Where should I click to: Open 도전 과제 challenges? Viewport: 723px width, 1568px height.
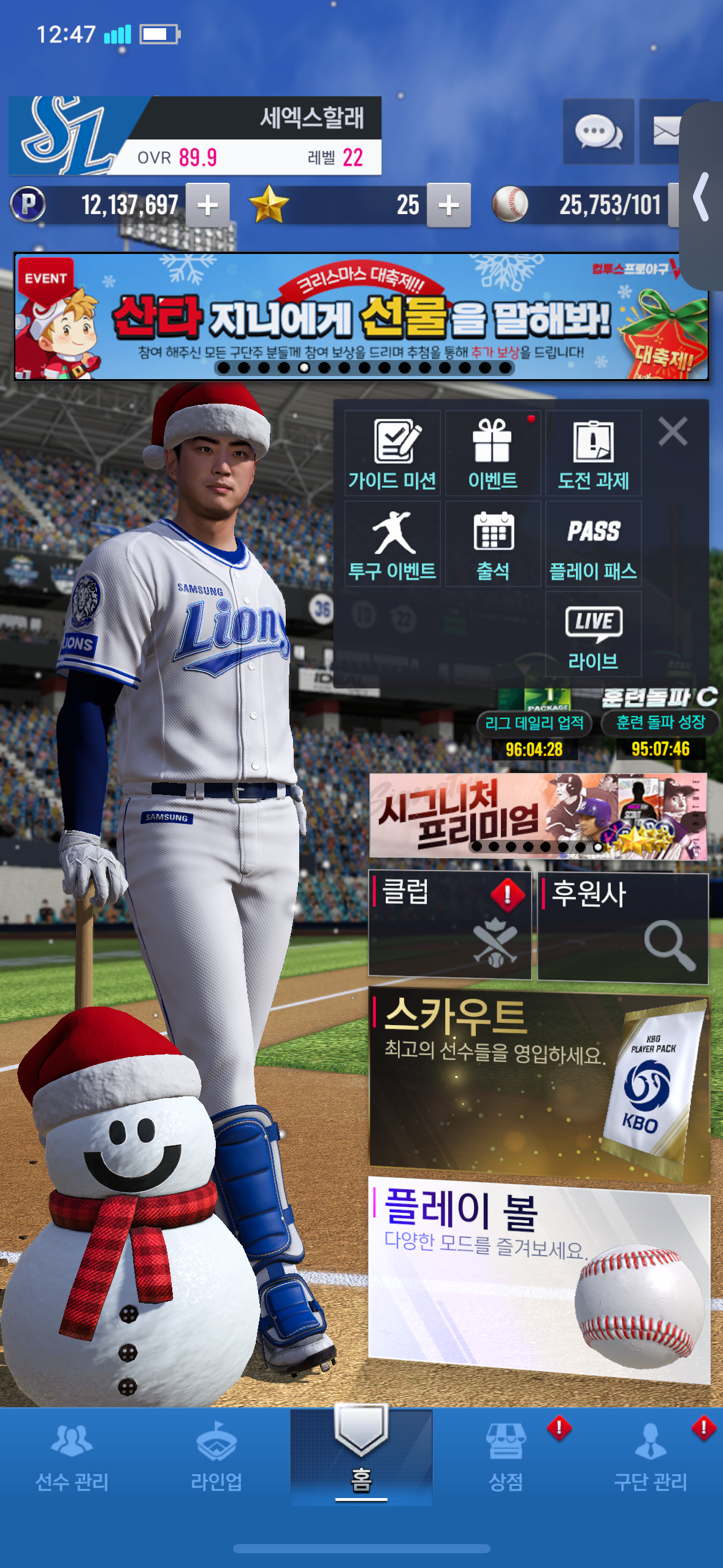point(593,454)
